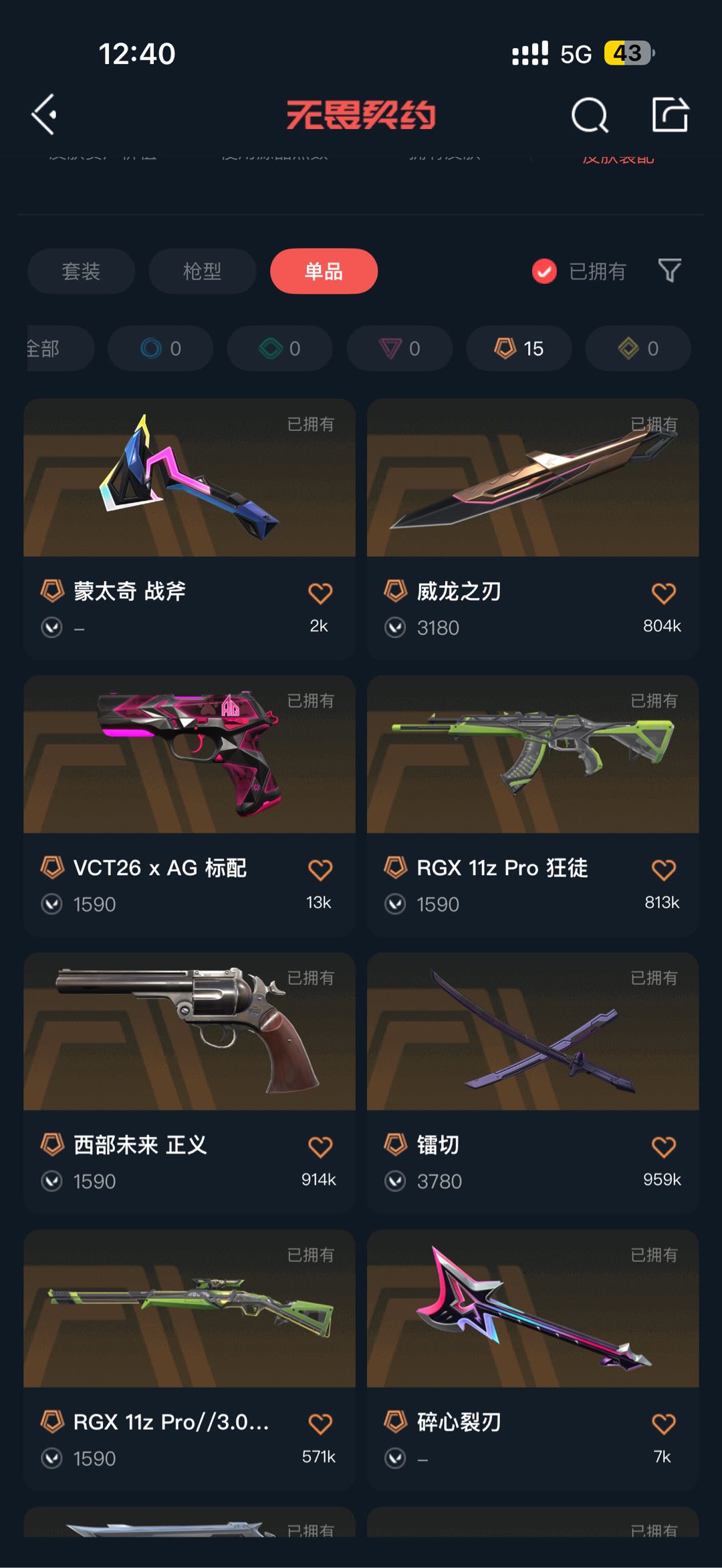Filter by the blue circle tier chip
This screenshot has width=722, height=1568.
pos(160,348)
